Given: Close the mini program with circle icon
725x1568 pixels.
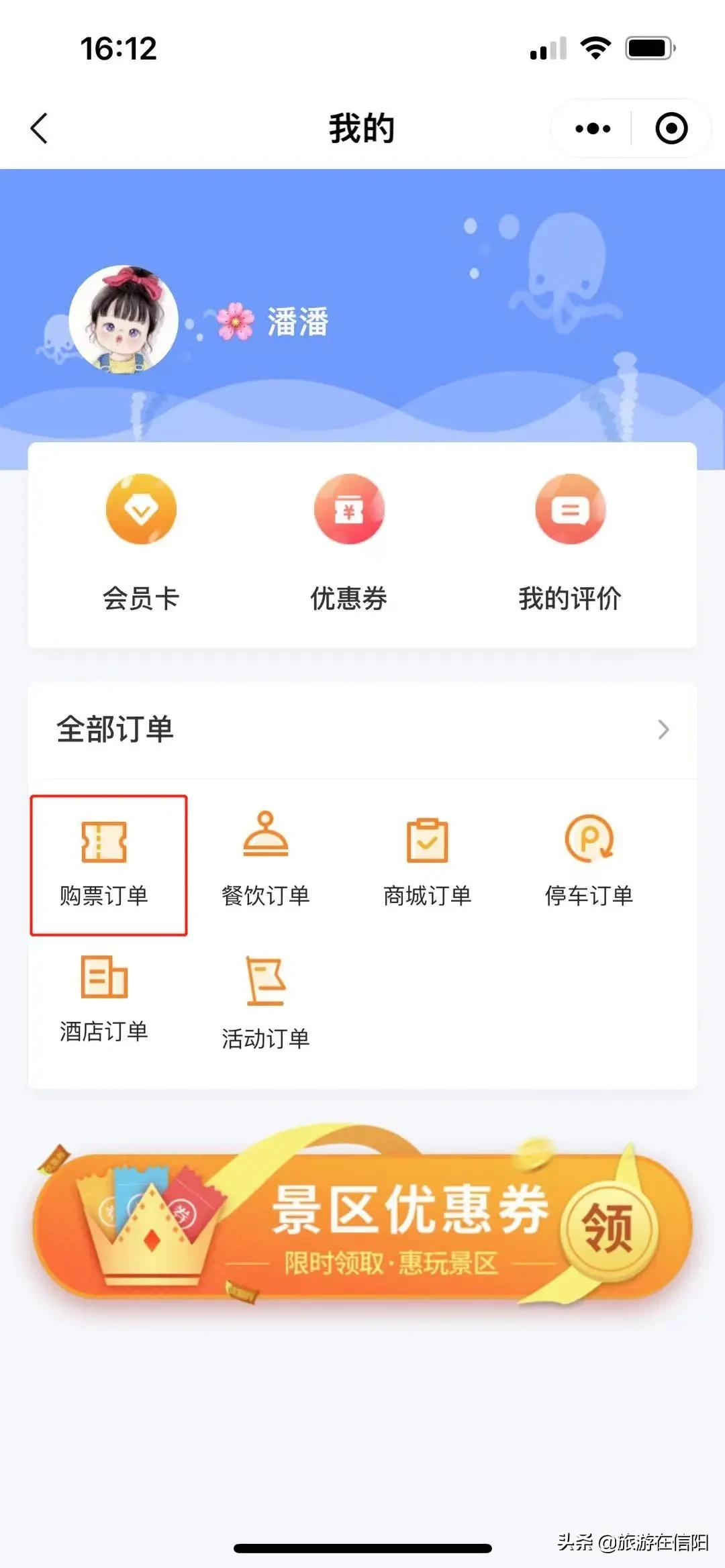Looking at the screenshot, I should [671, 128].
